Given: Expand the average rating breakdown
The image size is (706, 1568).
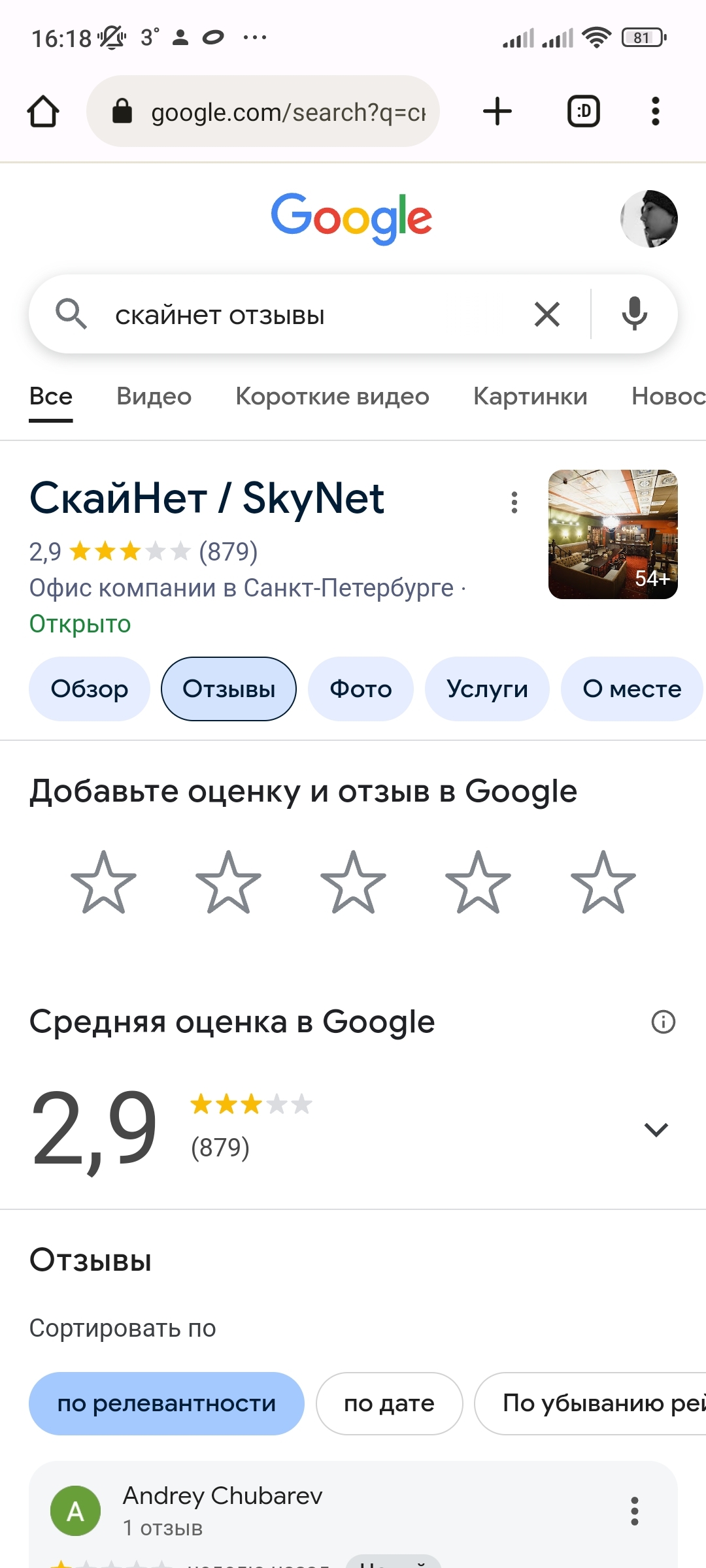Looking at the screenshot, I should tap(656, 1130).
